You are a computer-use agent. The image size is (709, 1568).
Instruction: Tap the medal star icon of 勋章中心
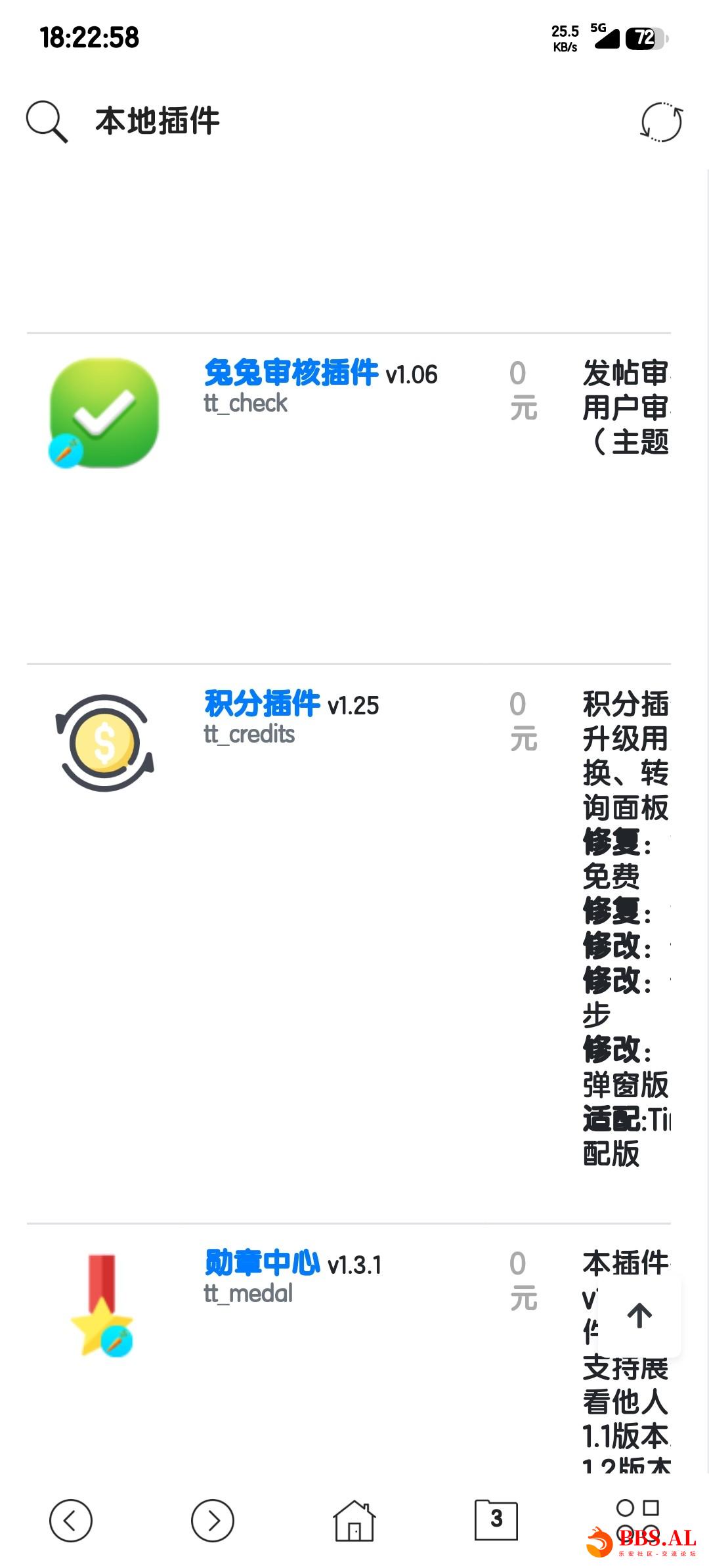(x=102, y=1305)
